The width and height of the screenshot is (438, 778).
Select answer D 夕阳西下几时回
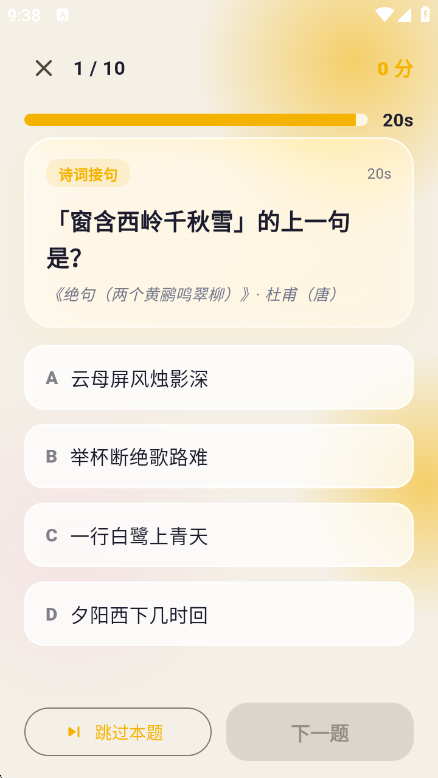pyautogui.click(x=219, y=614)
